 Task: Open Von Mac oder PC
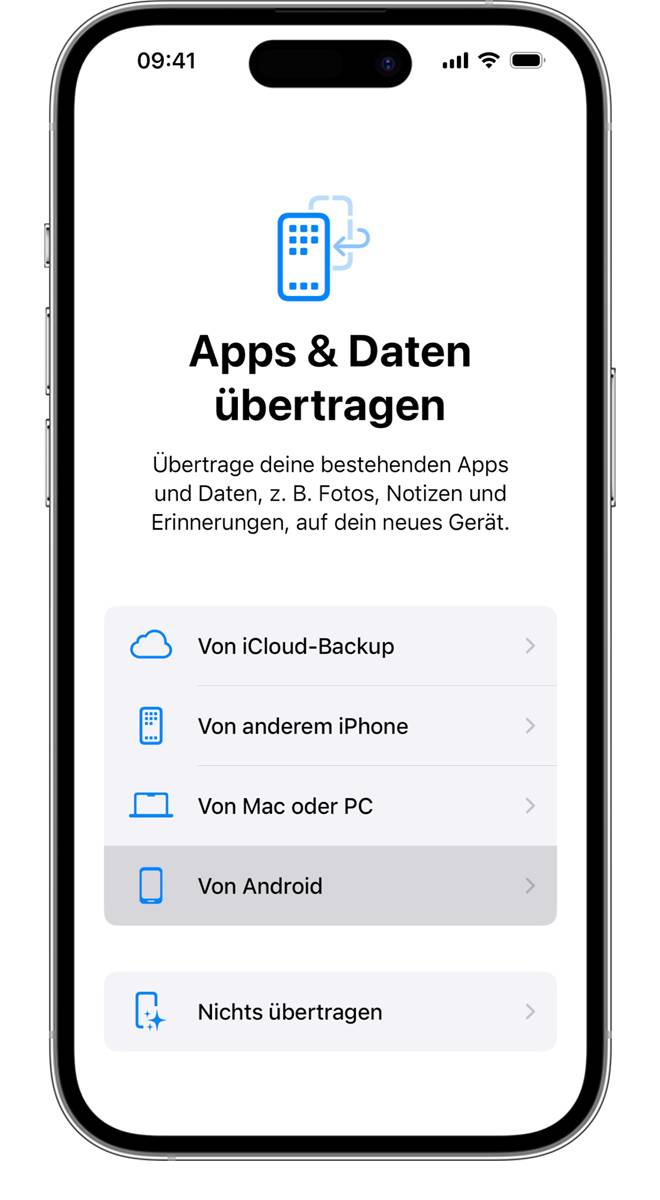330,806
